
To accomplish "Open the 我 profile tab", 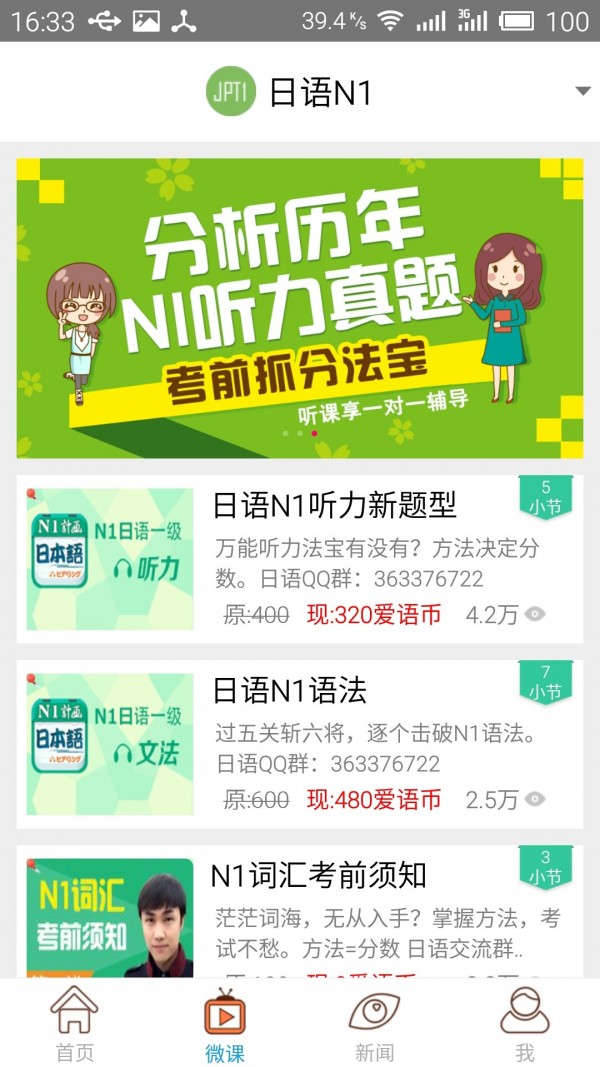I will 524,1023.
